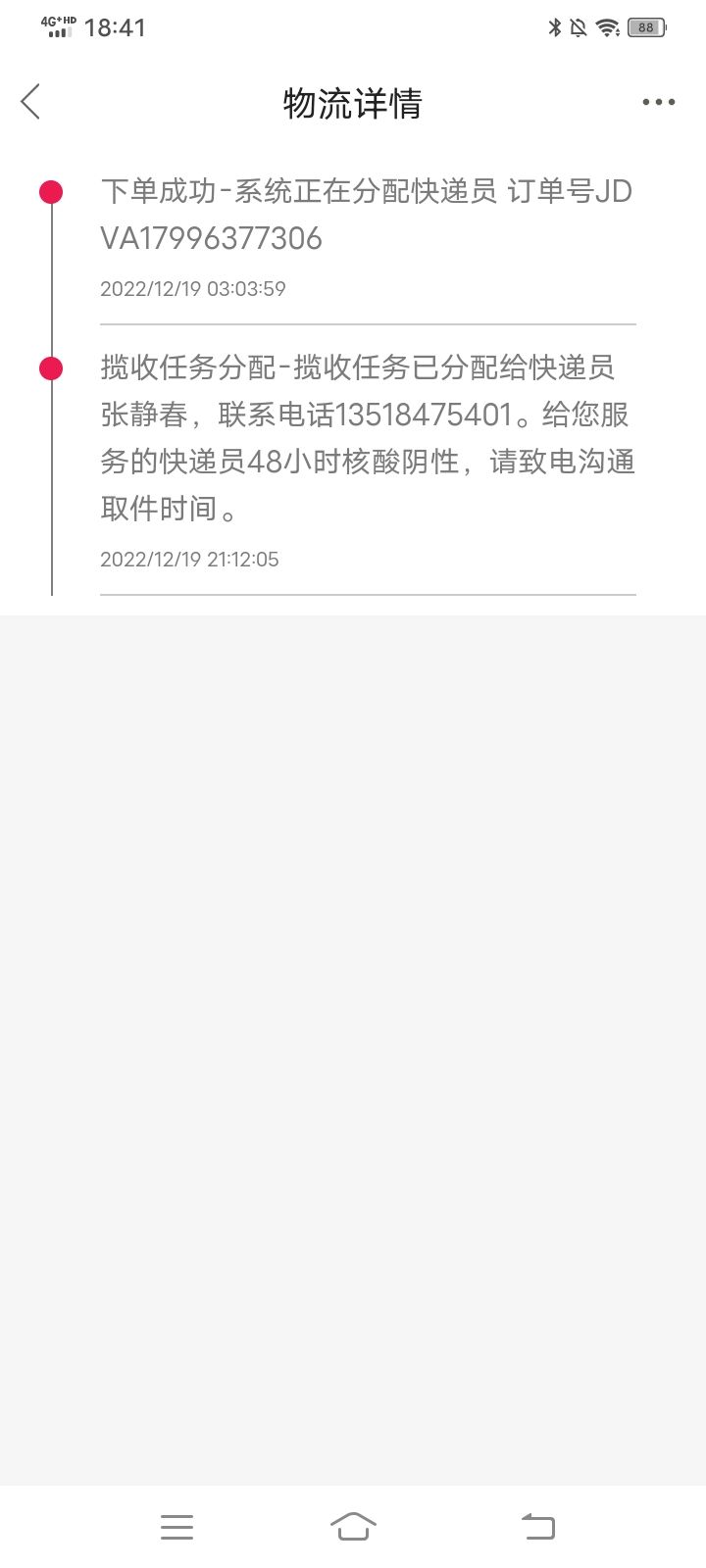Go back using the top-left arrow
The width and height of the screenshot is (706, 1568).
tap(31, 102)
